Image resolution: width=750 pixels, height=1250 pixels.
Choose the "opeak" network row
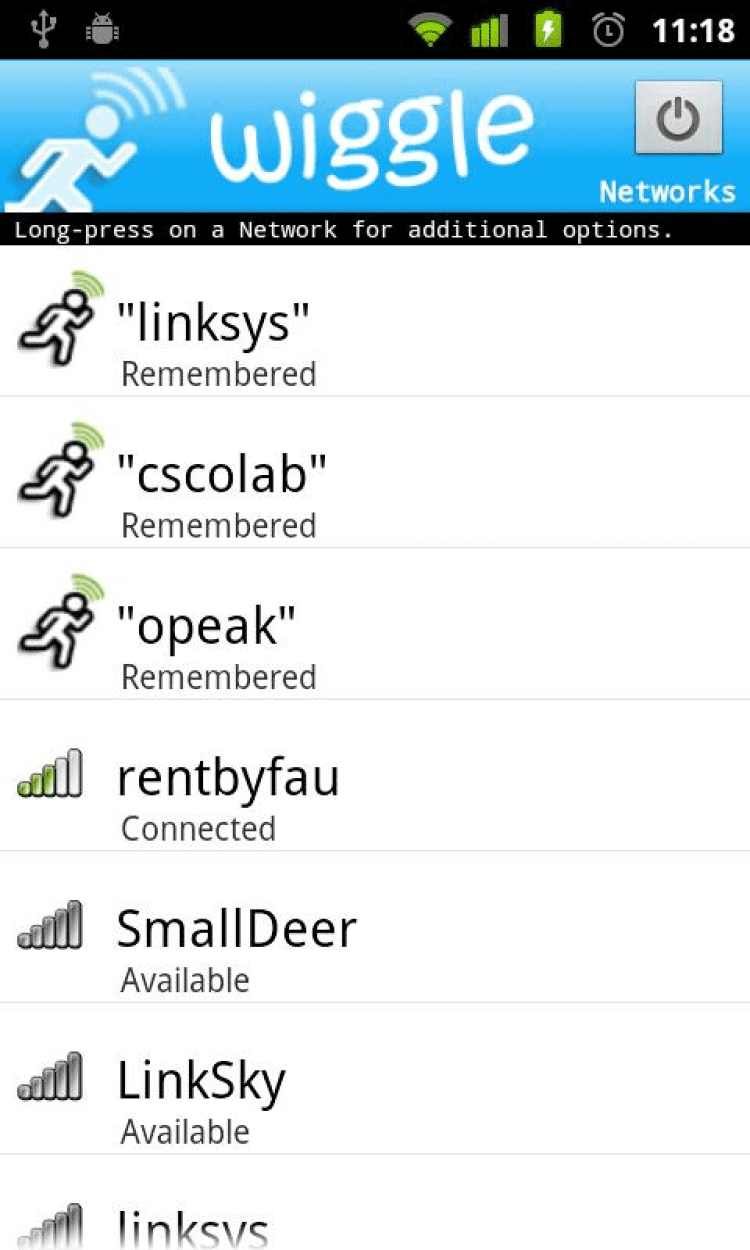click(x=375, y=625)
